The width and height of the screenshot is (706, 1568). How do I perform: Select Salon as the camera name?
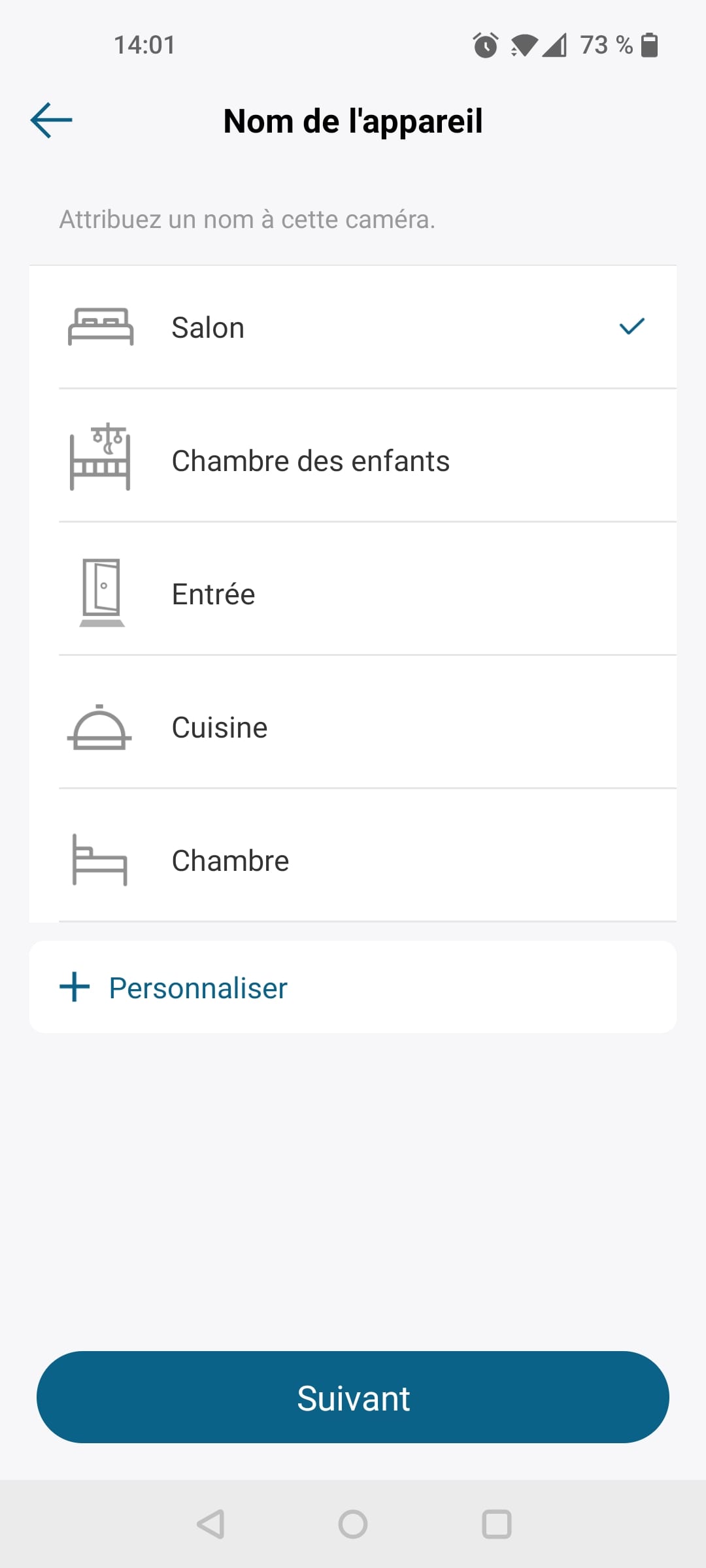coord(353,327)
